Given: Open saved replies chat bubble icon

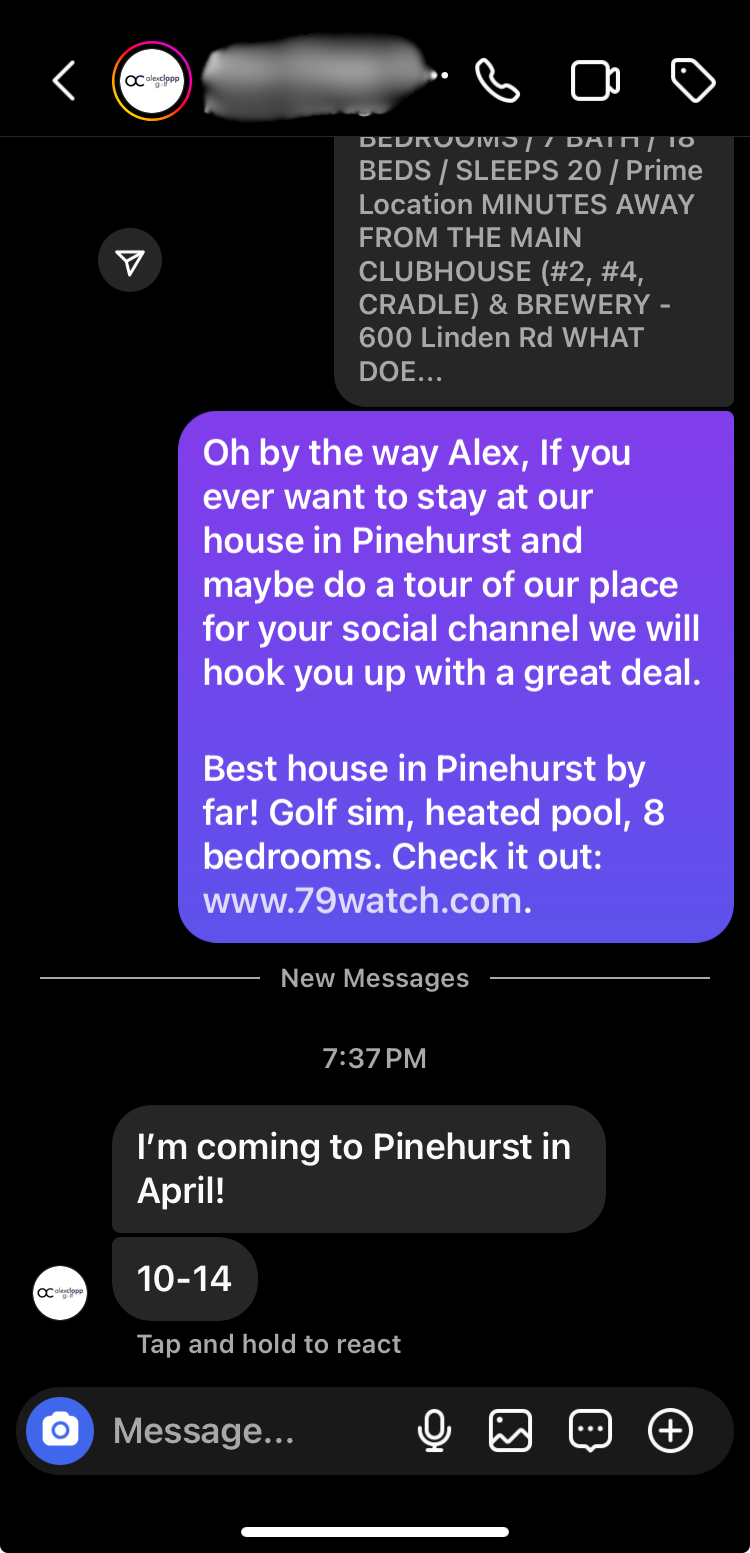Looking at the screenshot, I should coord(590,1431).
